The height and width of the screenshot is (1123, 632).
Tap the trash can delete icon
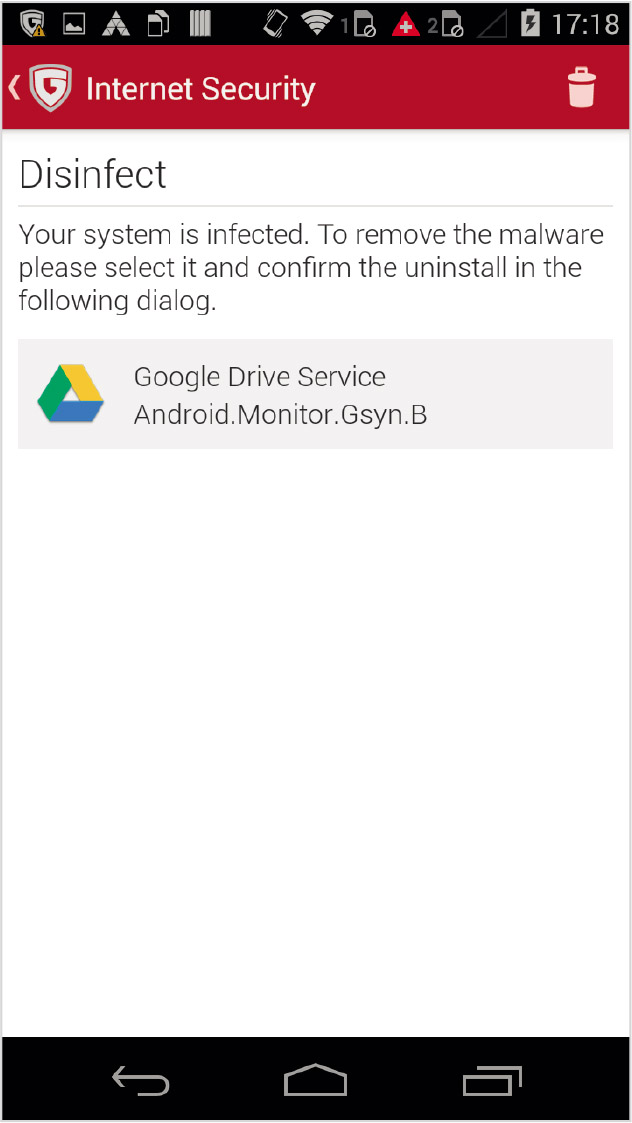(581, 88)
